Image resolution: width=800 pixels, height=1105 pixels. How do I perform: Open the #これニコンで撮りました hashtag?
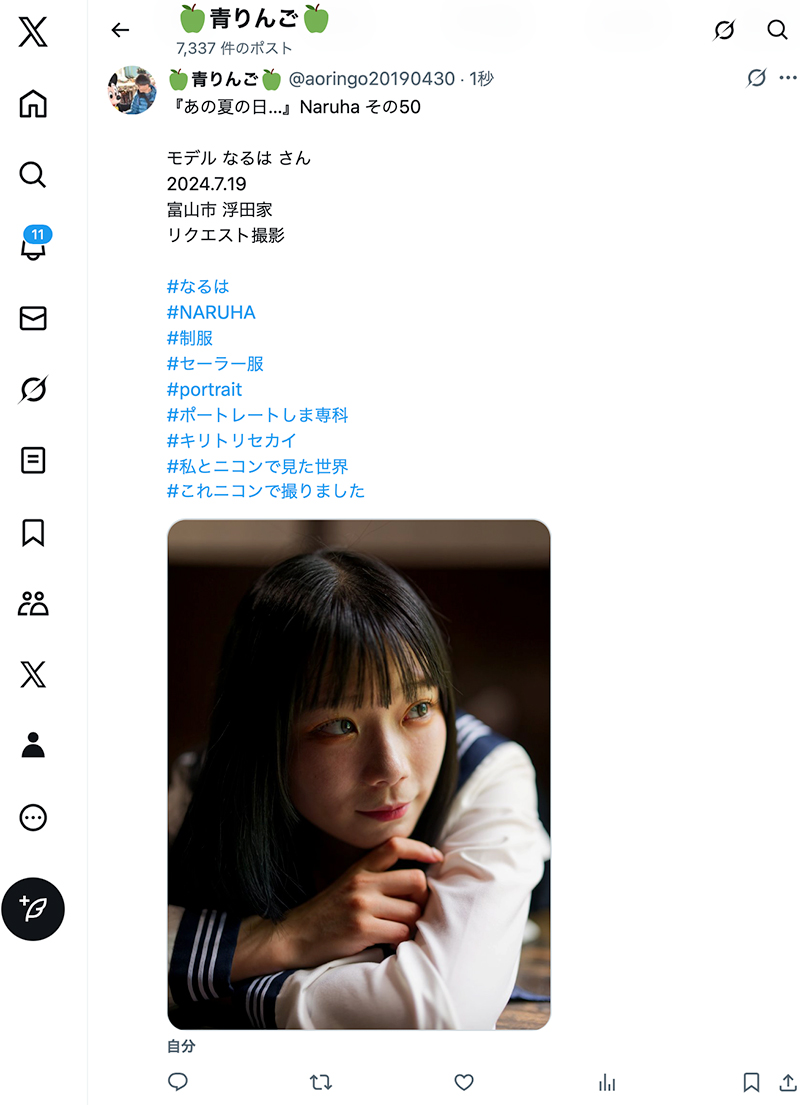266,491
